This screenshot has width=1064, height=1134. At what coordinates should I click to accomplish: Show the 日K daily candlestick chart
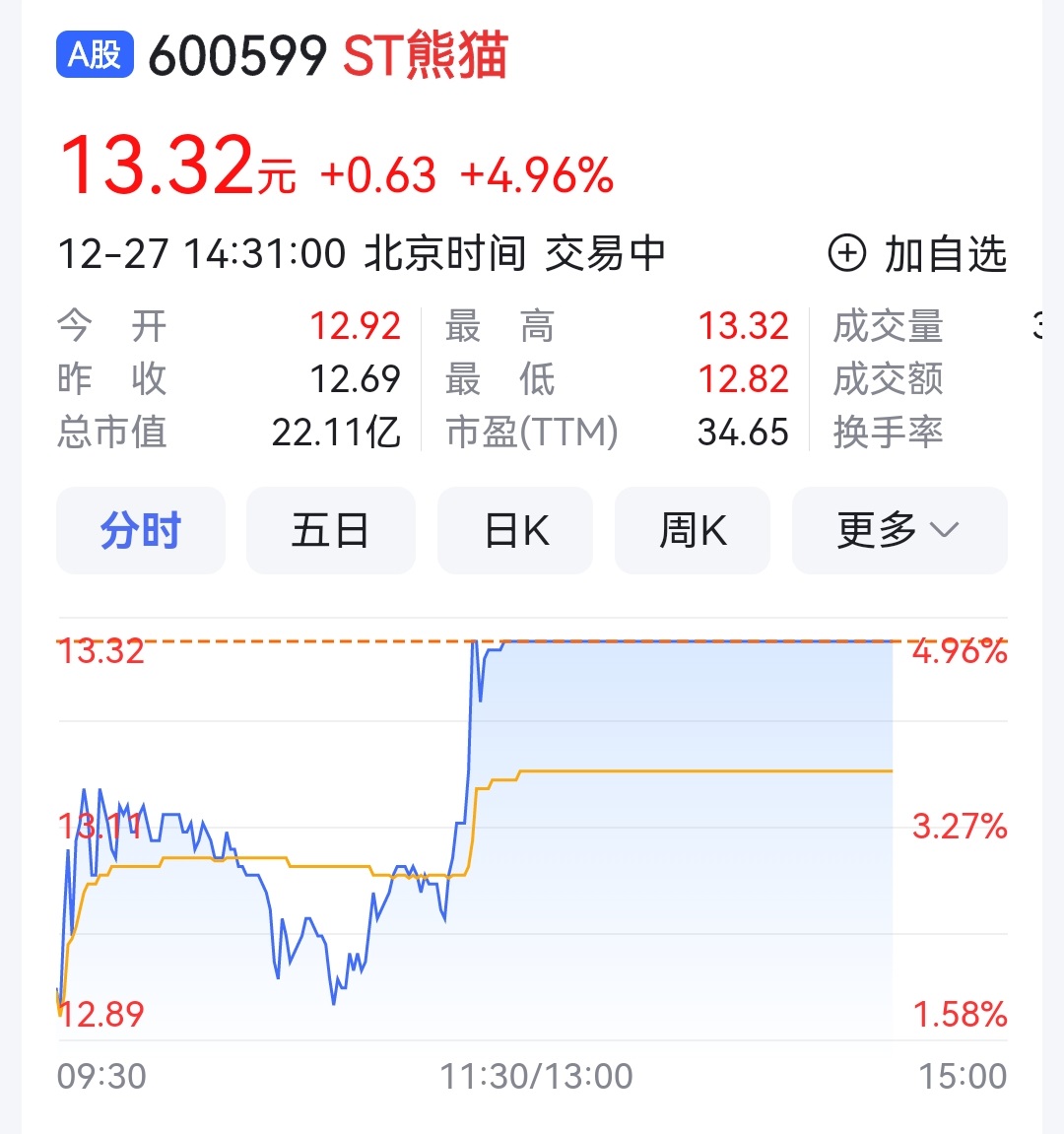pyautogui.click(x=515, y=531)
